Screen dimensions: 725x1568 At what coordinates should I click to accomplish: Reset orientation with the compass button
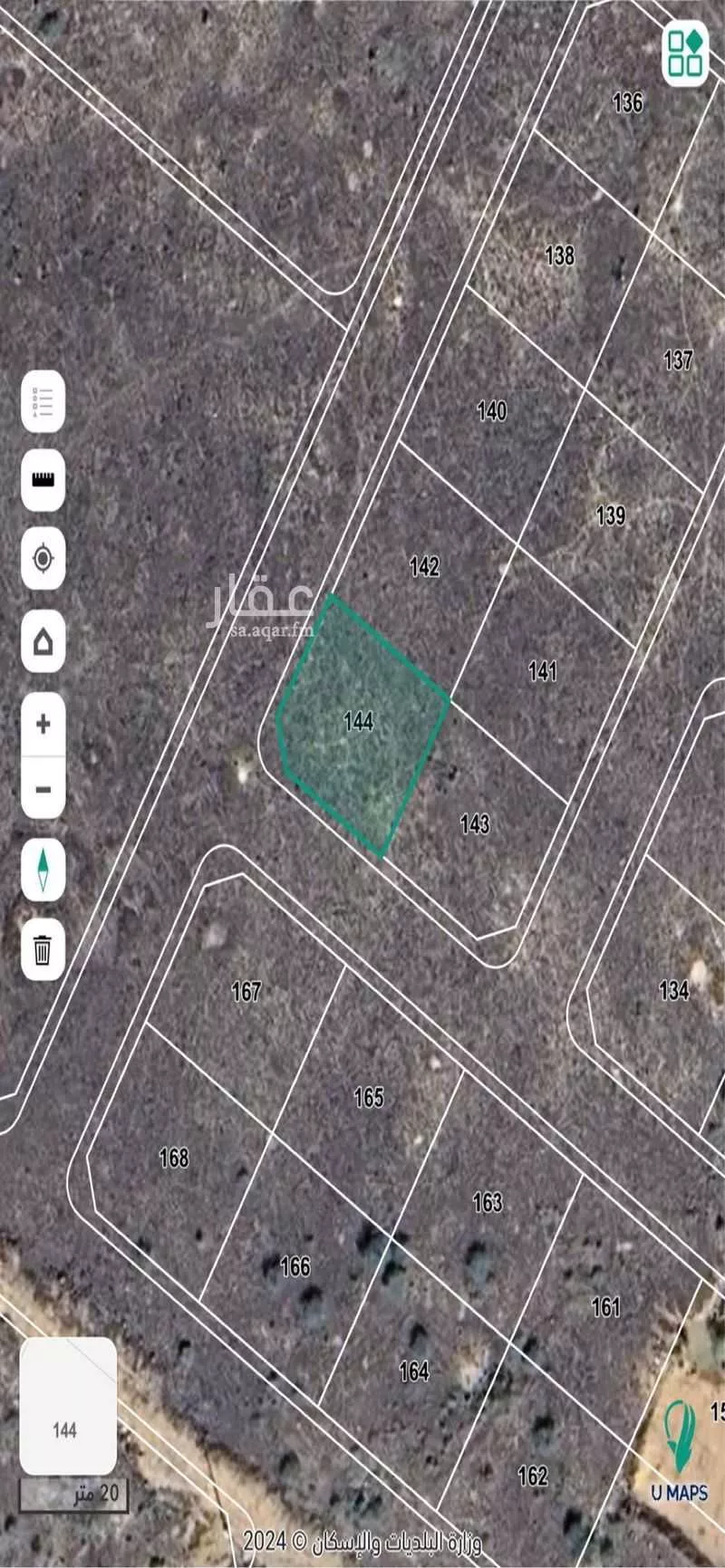tap(43, 869)
